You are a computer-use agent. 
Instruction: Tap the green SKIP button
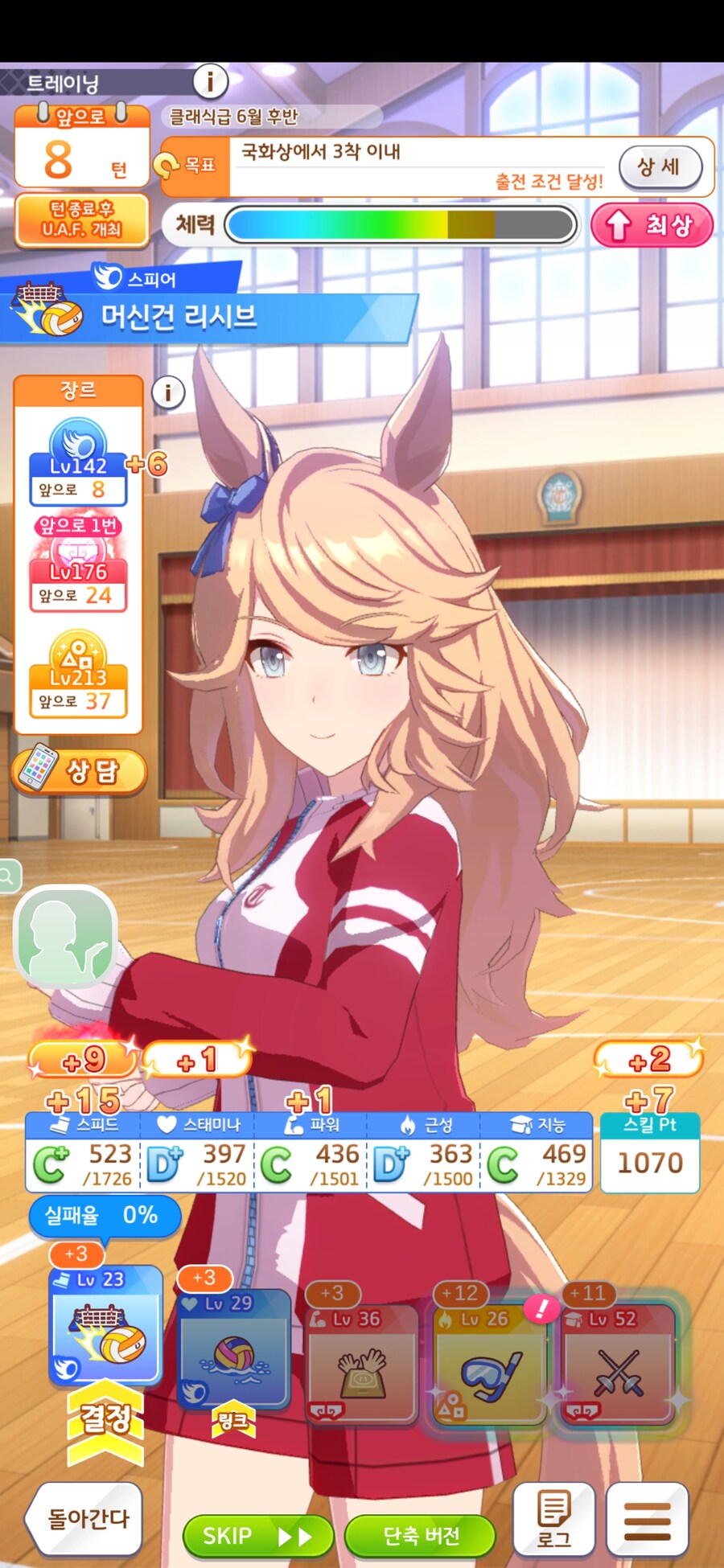click(x=257, y=1536)
